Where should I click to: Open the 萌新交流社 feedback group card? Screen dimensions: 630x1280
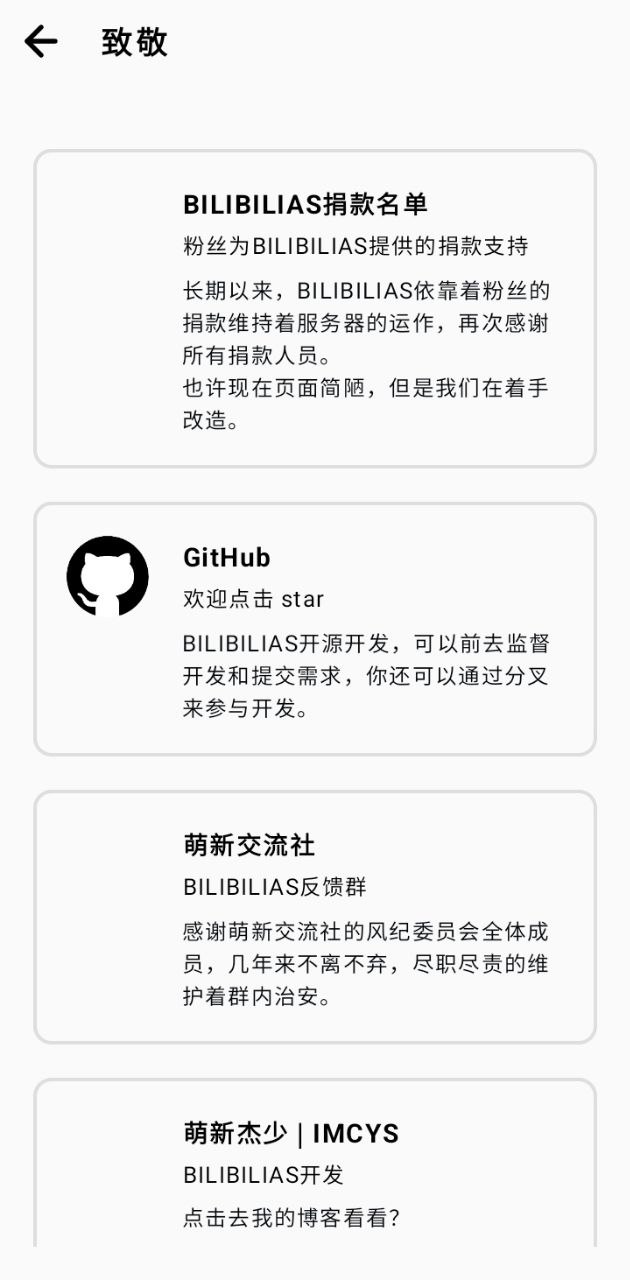pyautogui.click(x=315, y=917)
